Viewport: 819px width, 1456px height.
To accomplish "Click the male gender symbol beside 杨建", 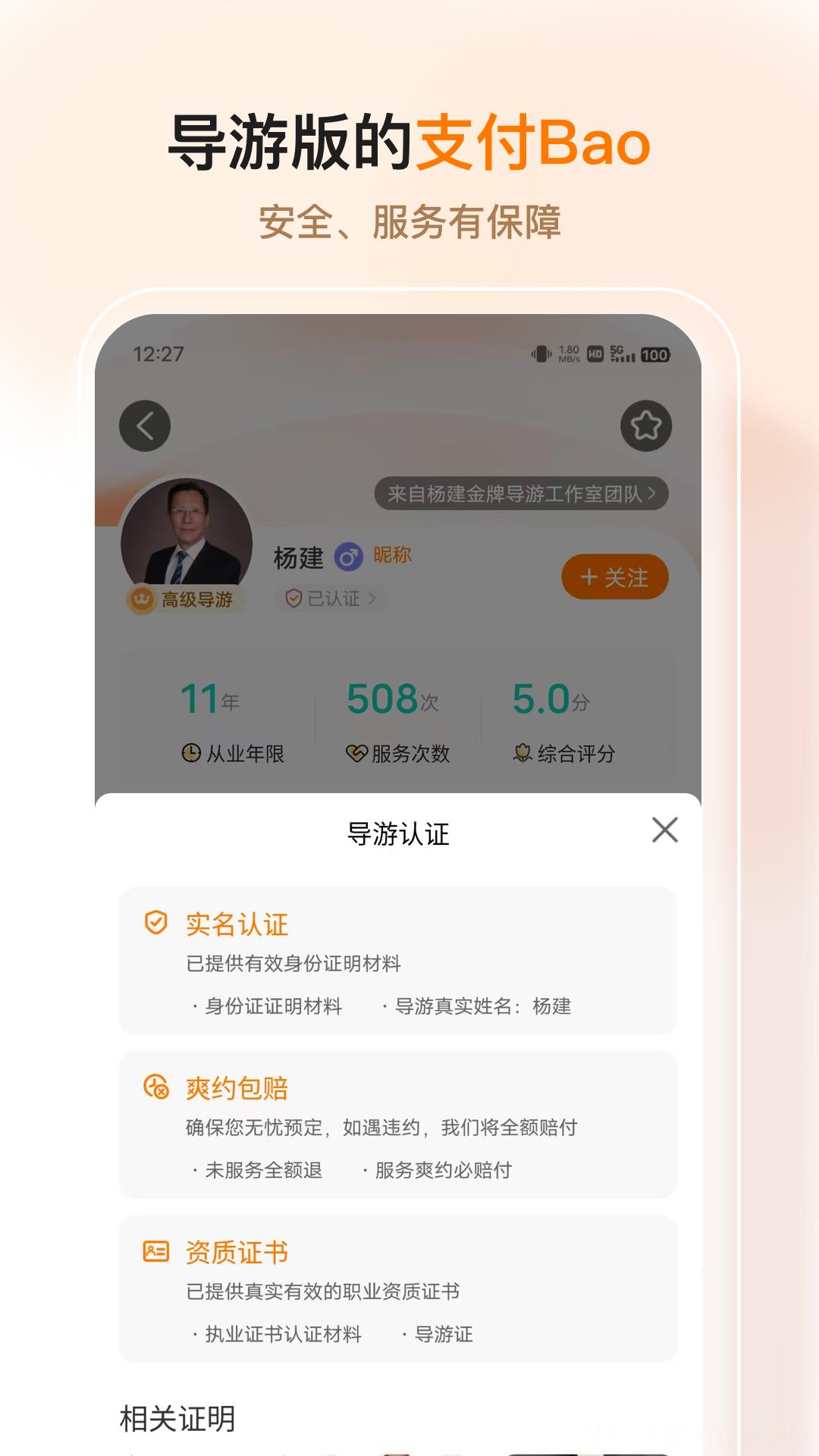I will click(347, 555).
